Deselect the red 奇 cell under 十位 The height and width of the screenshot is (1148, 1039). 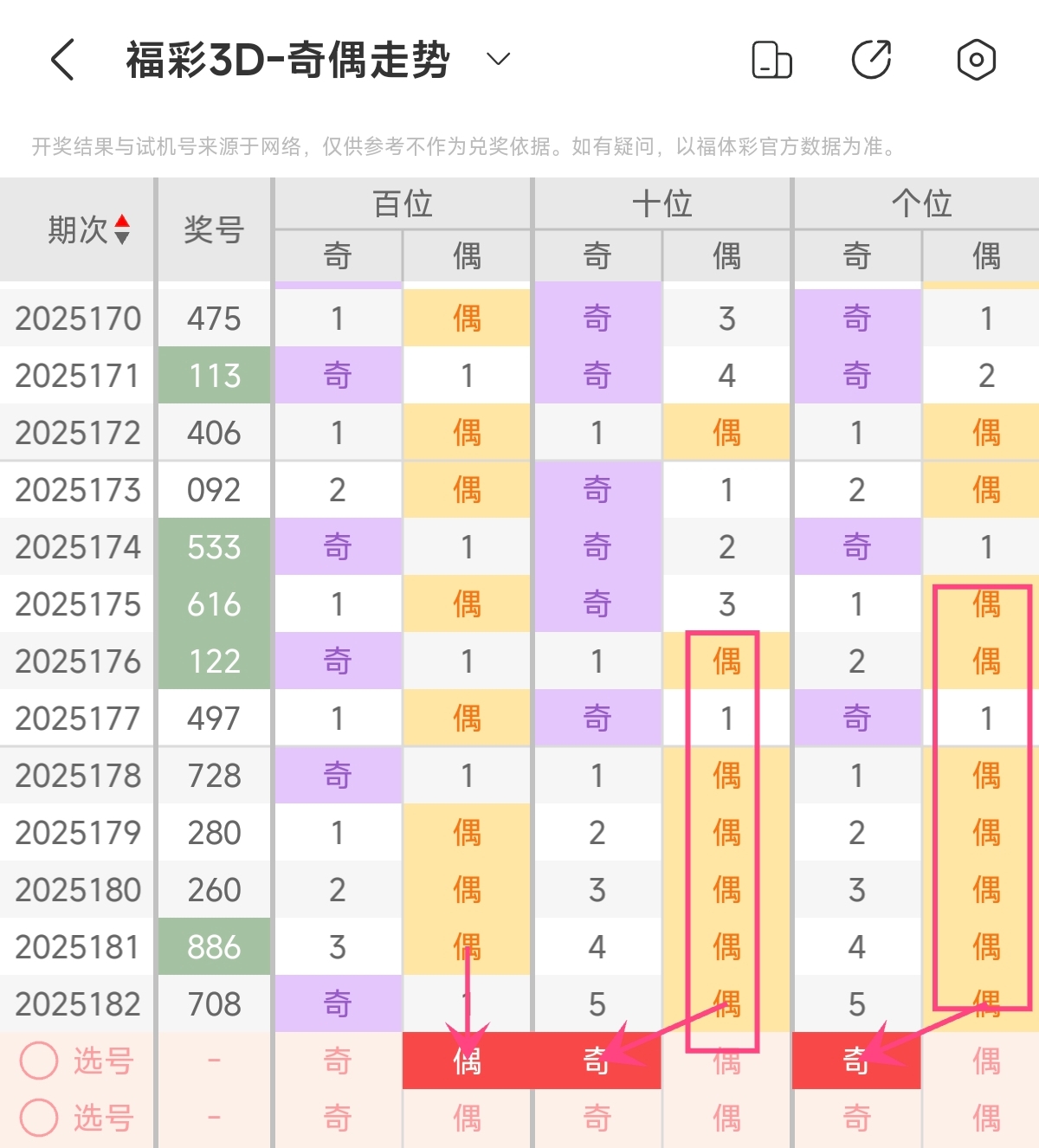(x=597, y=1061)
